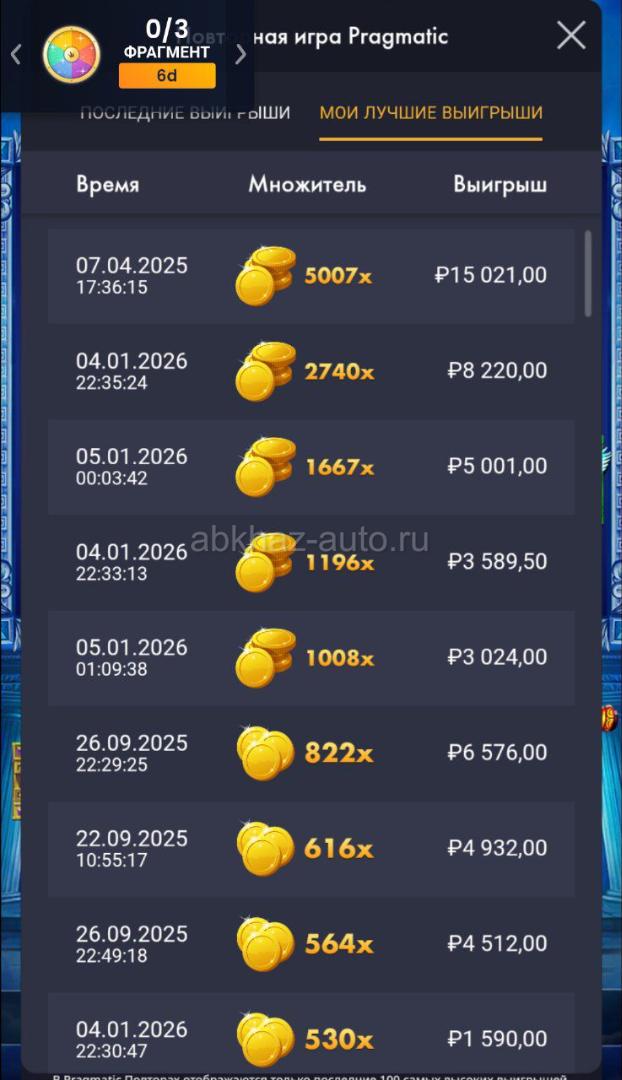This screenshot has width=622, height=1080.
Task: Replay the 2740x win of ₽8 220,00
Action: tap(311, 371)
